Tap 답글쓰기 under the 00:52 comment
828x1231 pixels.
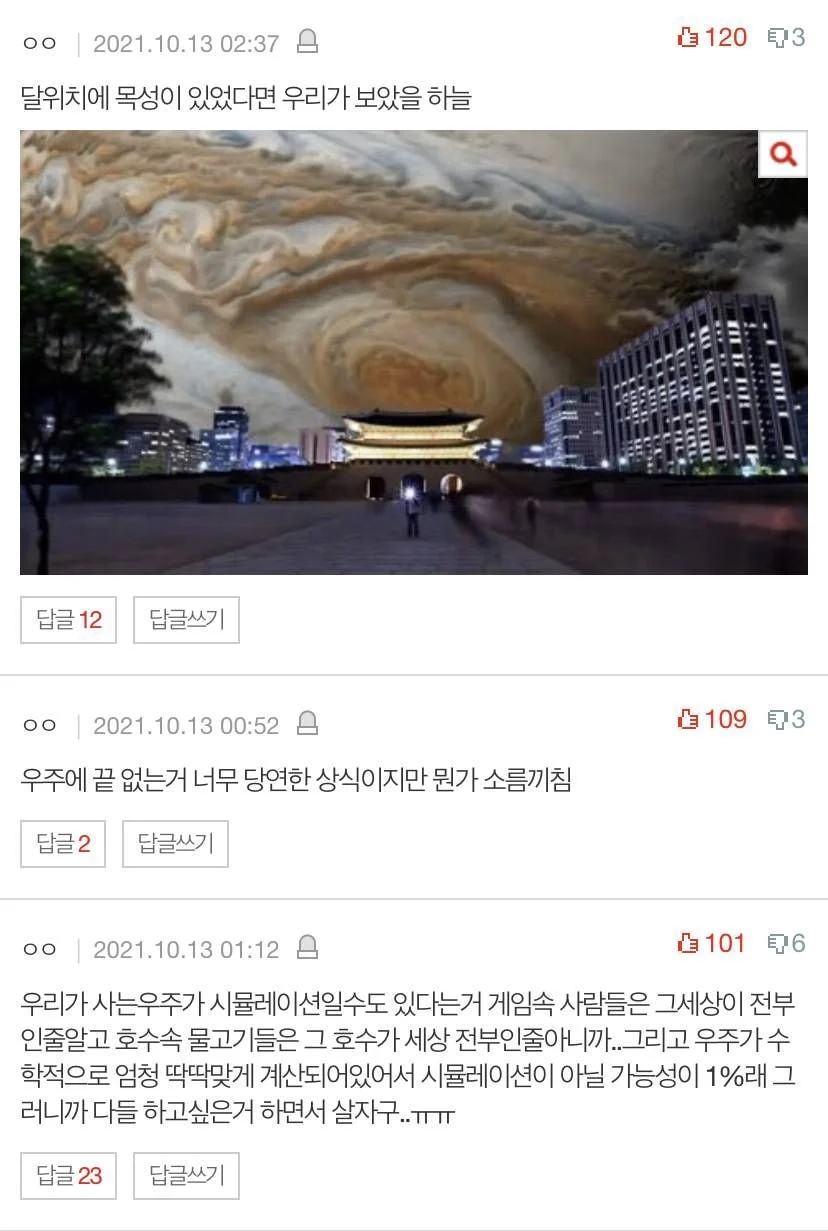pyautogui.click(x=175, y=844)
